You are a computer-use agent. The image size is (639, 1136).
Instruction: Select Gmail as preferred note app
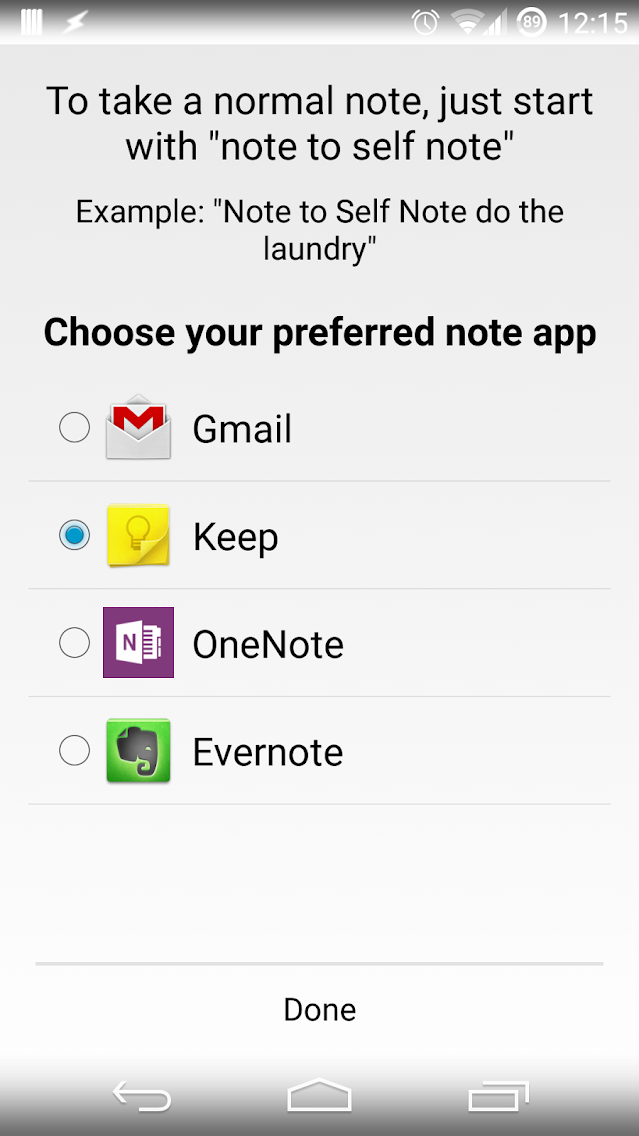click(x=75, y=428)
